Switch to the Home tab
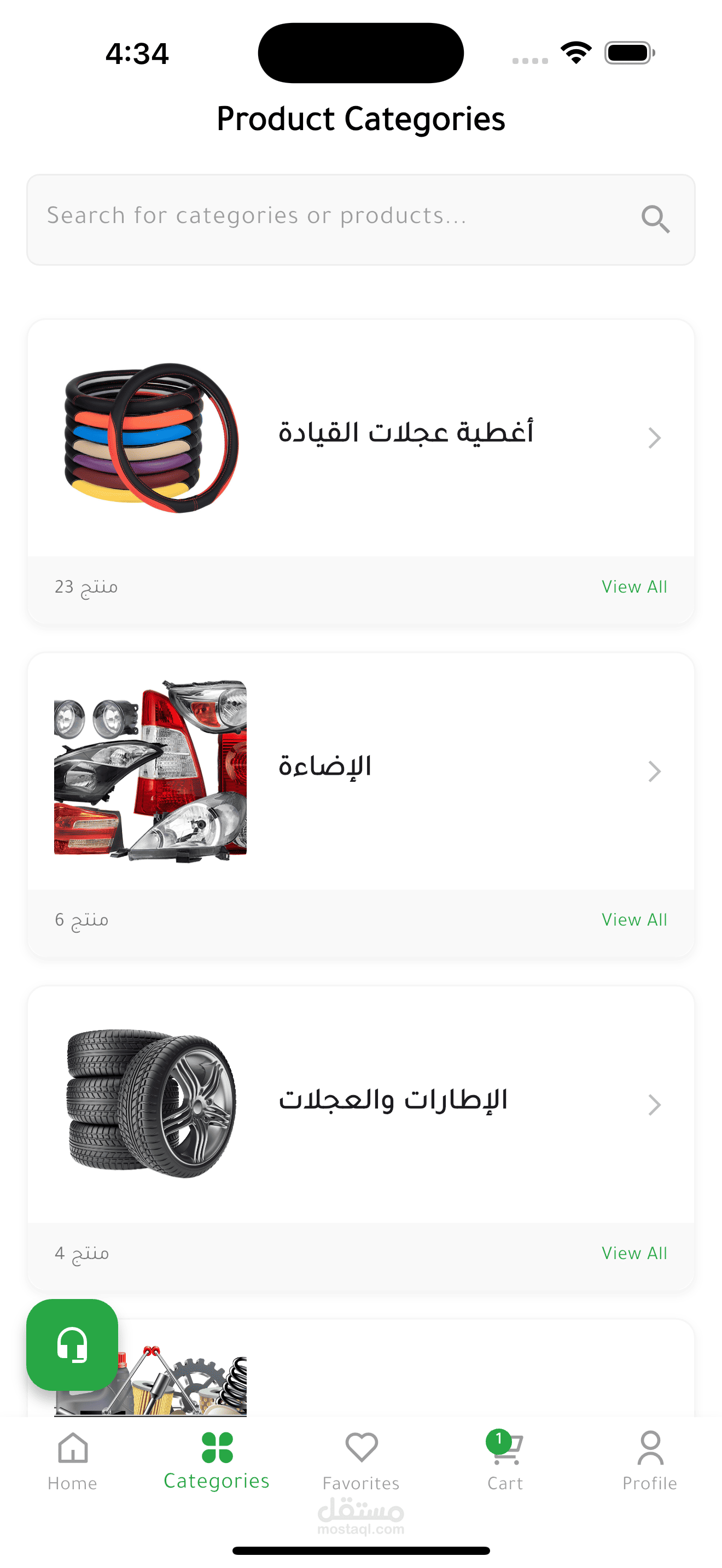Viewport: 722px width, 1568px height. 72,1461
